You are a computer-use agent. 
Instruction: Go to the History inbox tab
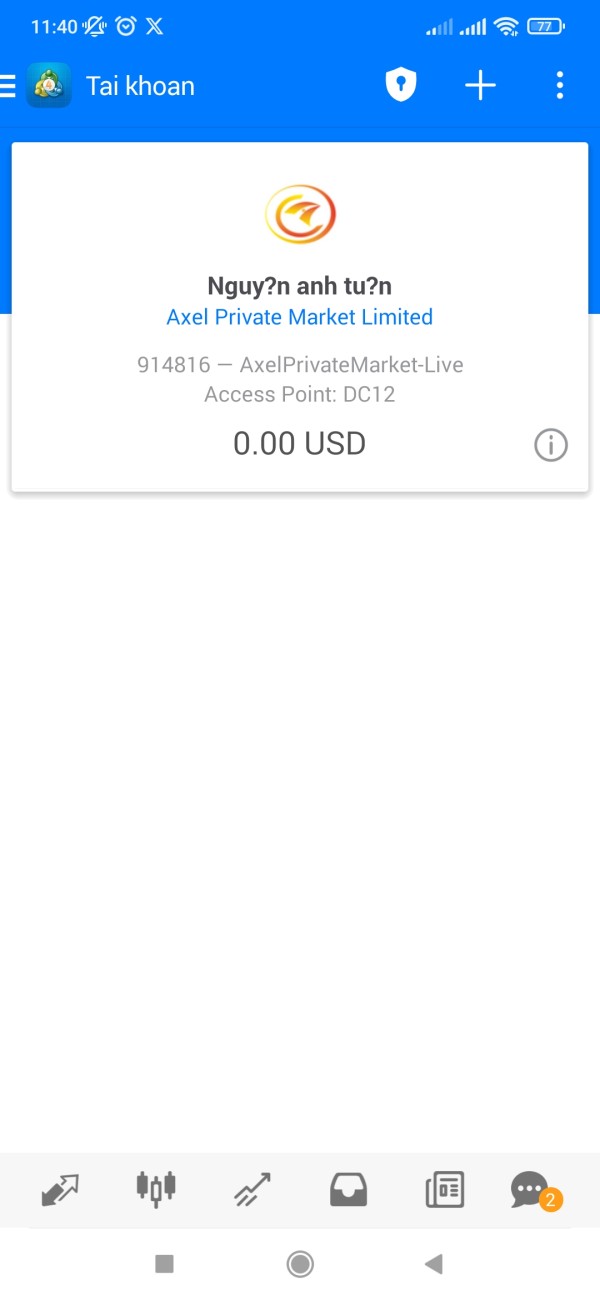click(348, 1190)
